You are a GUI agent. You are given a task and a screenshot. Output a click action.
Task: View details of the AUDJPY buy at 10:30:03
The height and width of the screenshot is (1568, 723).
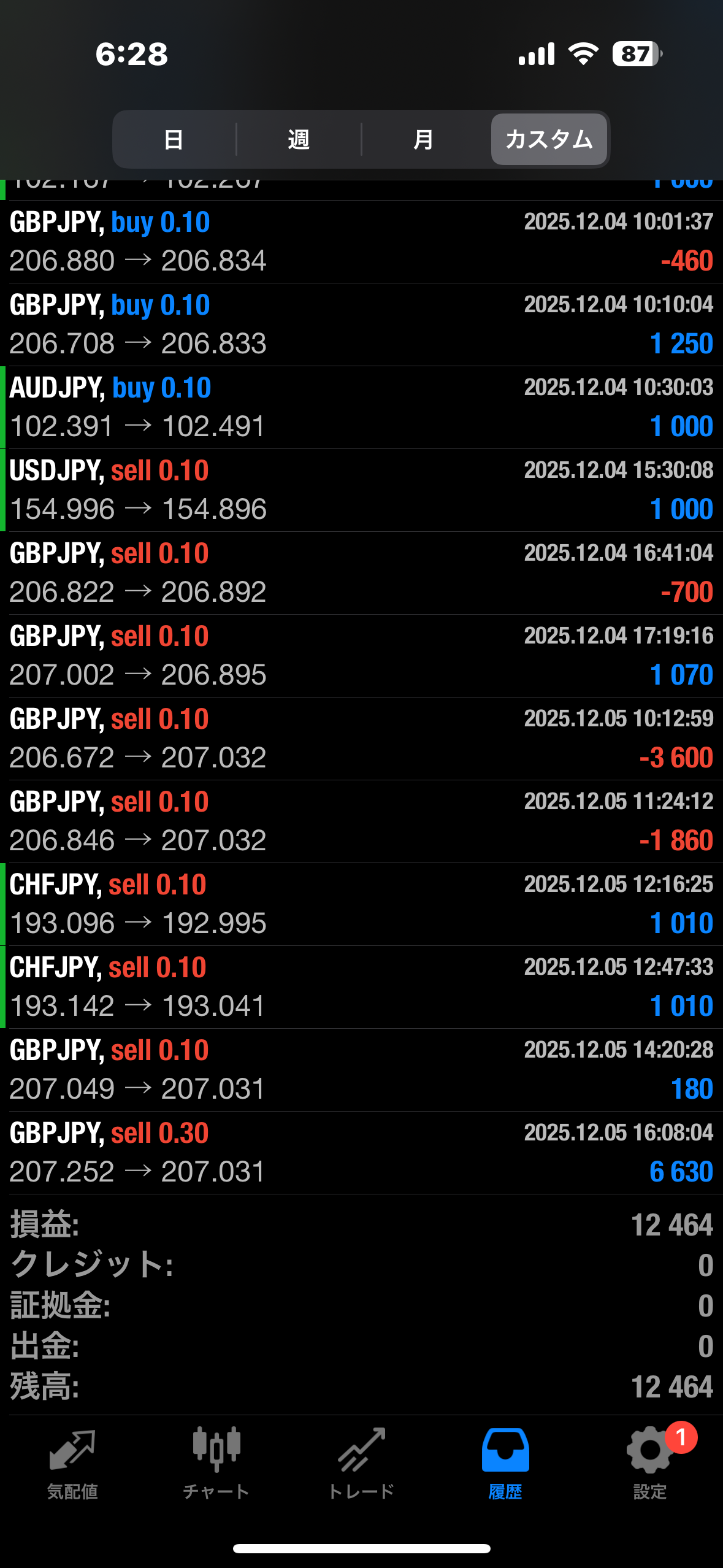tap(361, 407)
